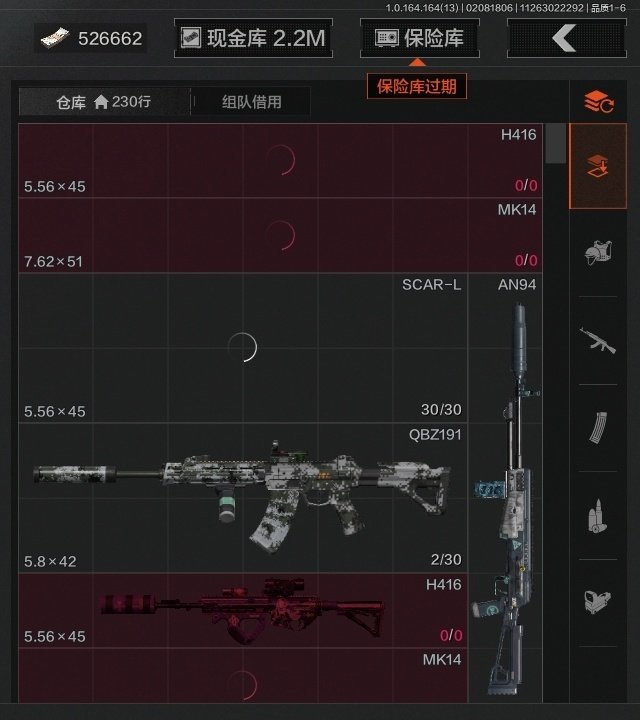The height and width of the screenshot is (720, 640).
Task: Select the highlighted orange storage category icon
Action: [598, 166]
